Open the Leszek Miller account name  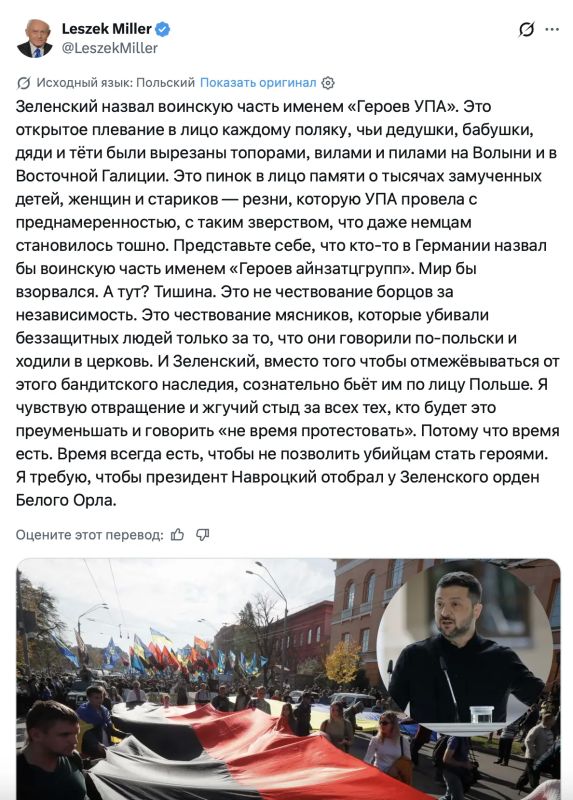(107, 29)
